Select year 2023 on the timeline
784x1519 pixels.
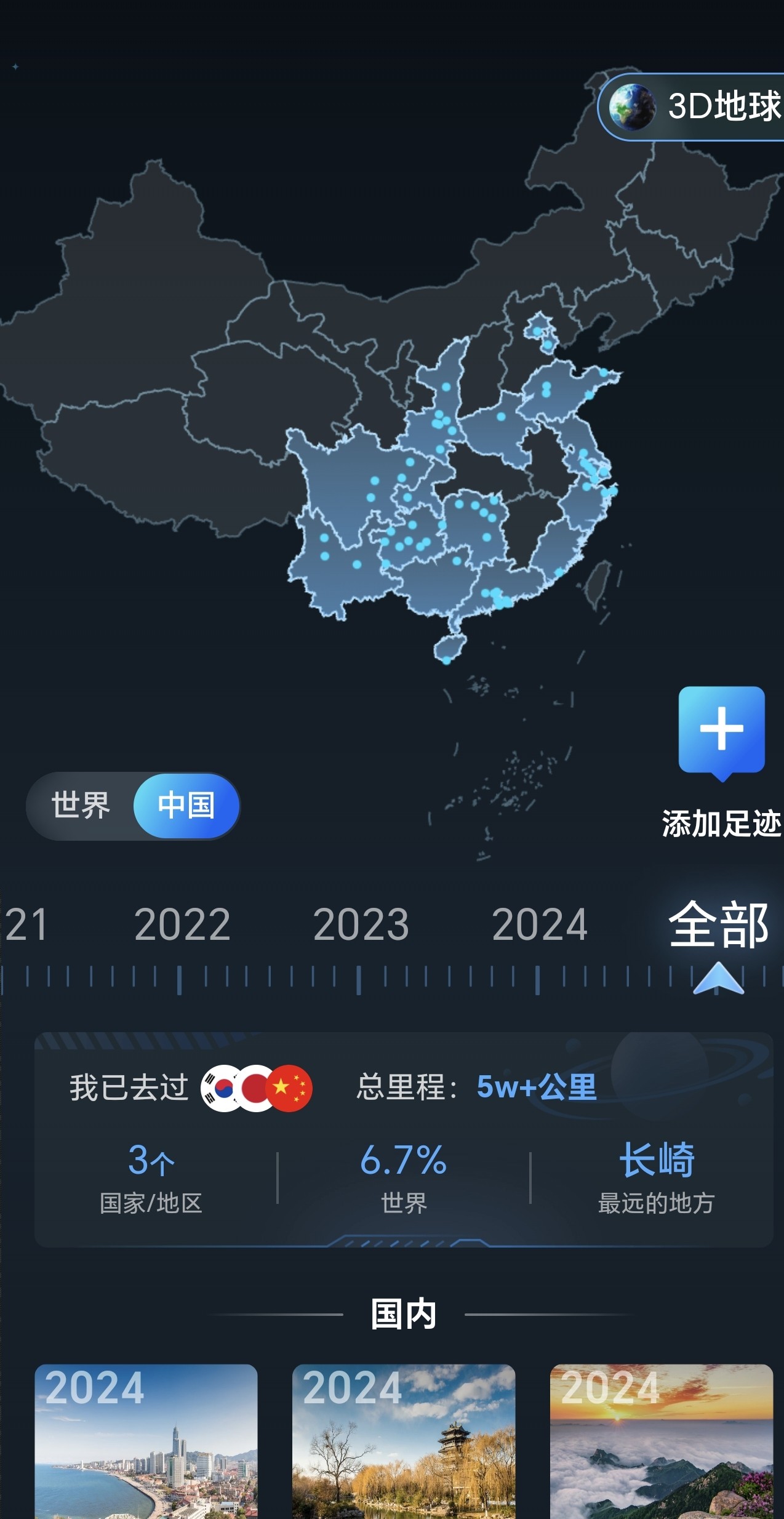361,924
